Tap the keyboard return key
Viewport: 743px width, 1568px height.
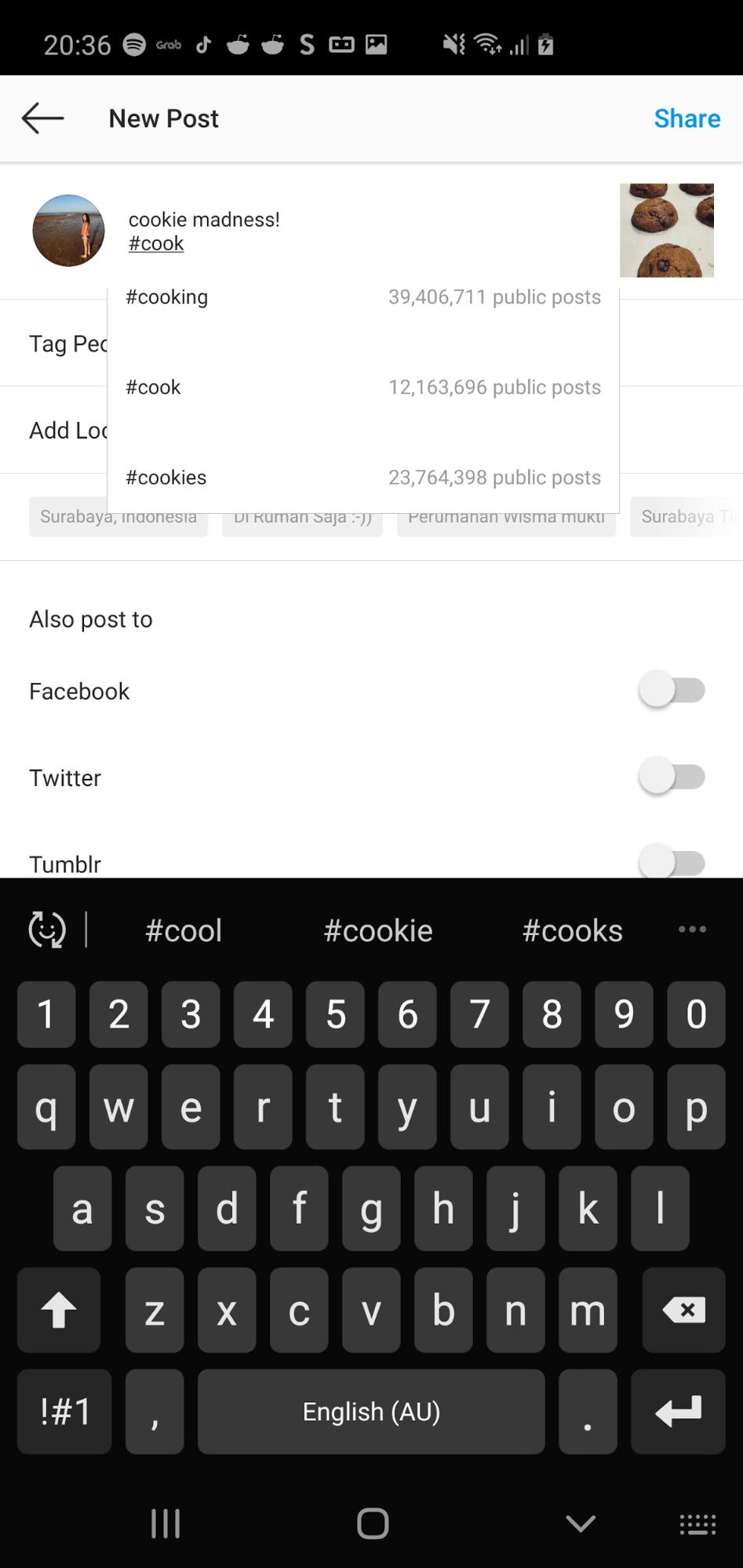tap(678, 1412)
